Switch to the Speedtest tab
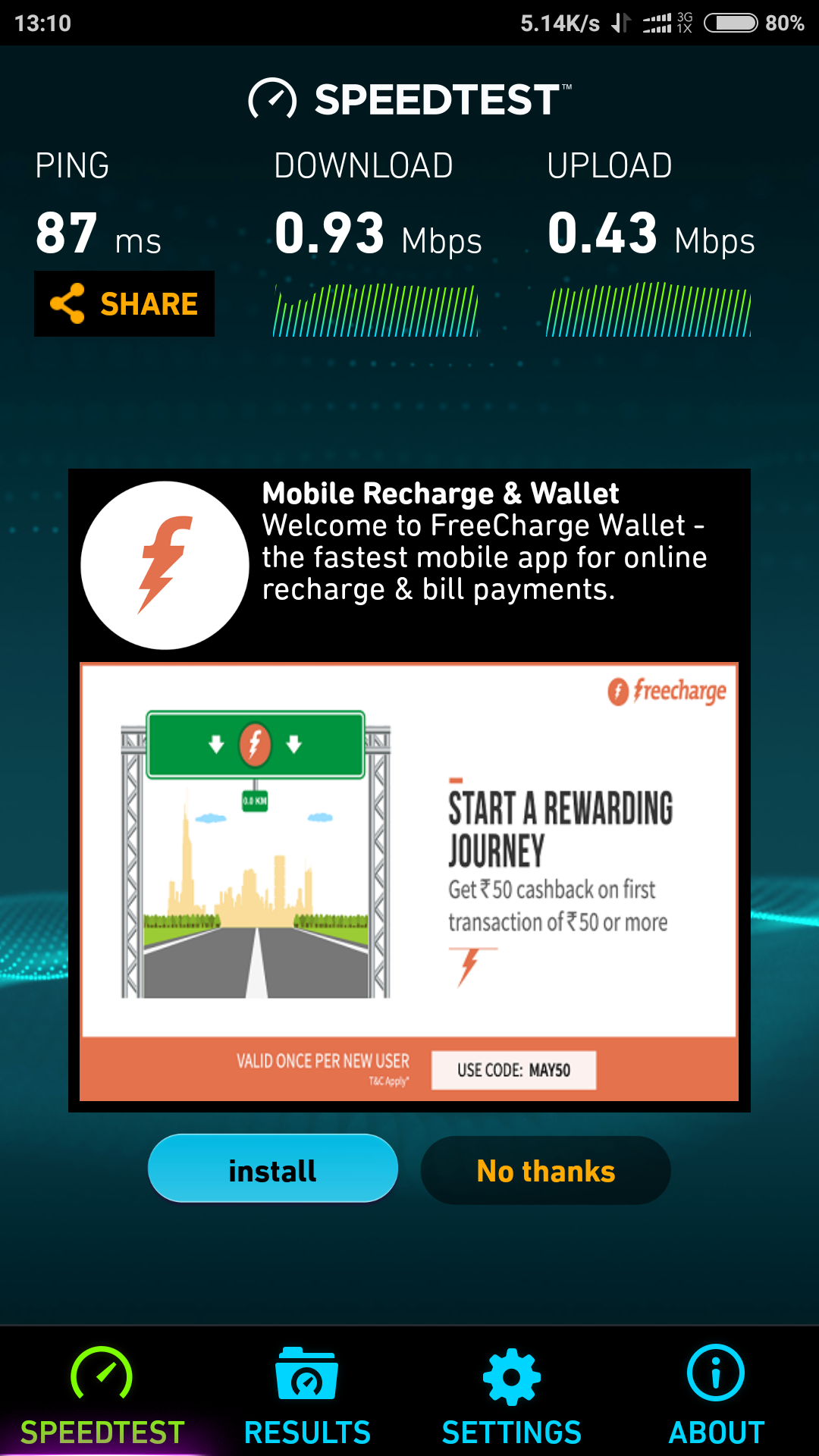Image resolution: width=819 pixels, height=1456 pixels. (x=102, y=1394)
